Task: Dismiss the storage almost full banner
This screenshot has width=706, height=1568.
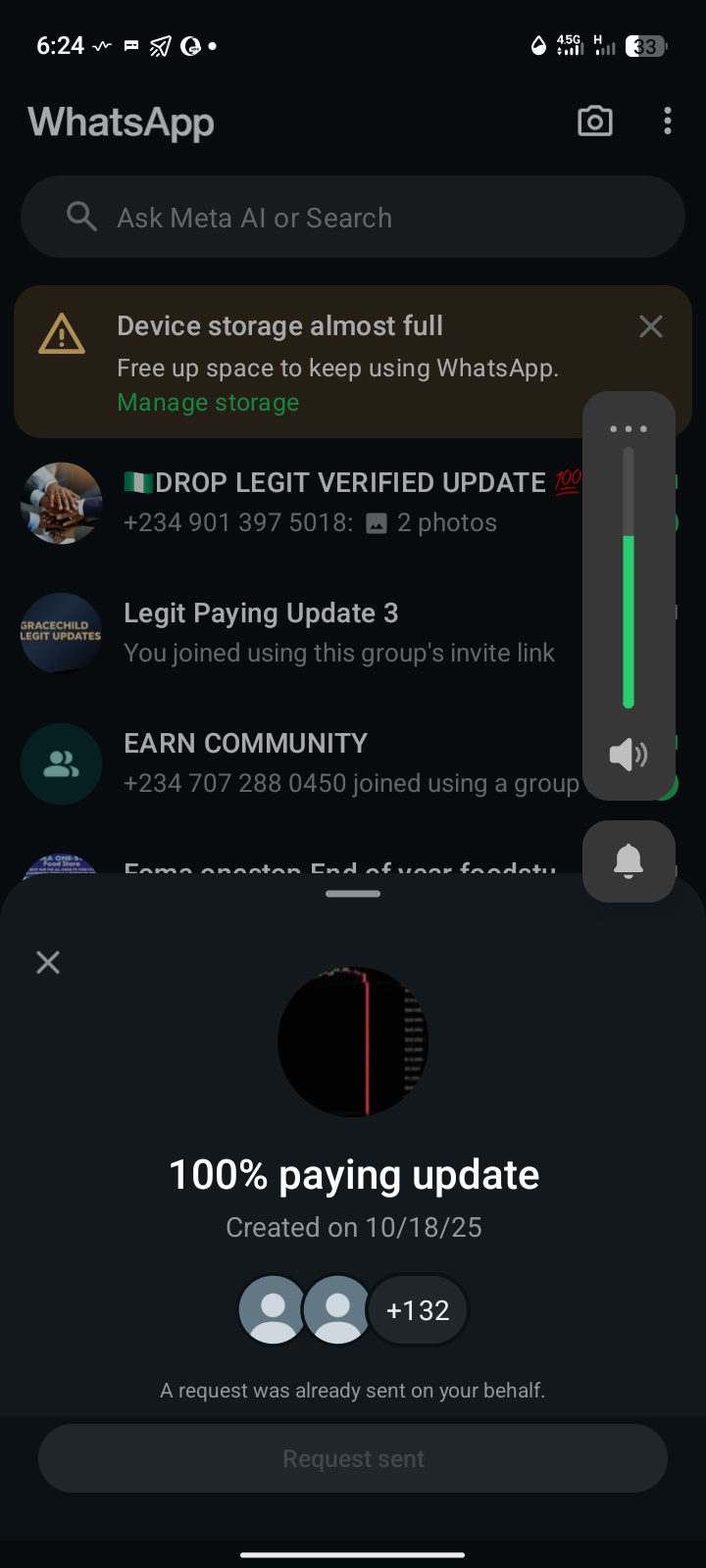Action: [651, 326]
